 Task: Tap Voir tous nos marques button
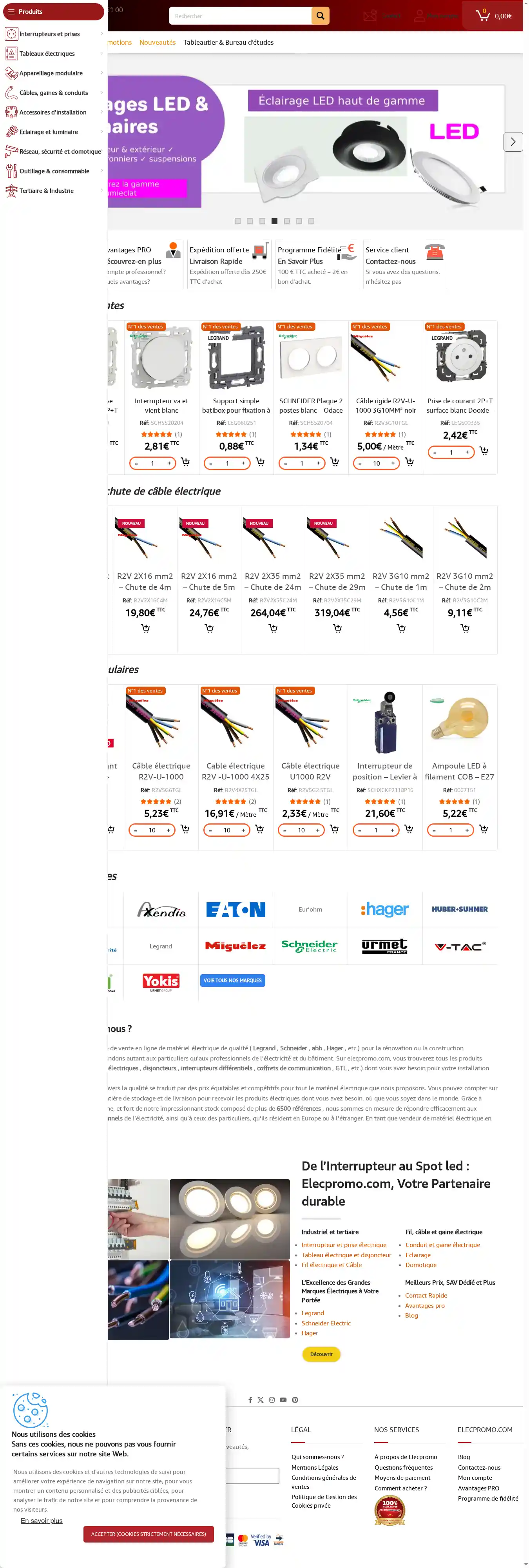tap(232, 981)
